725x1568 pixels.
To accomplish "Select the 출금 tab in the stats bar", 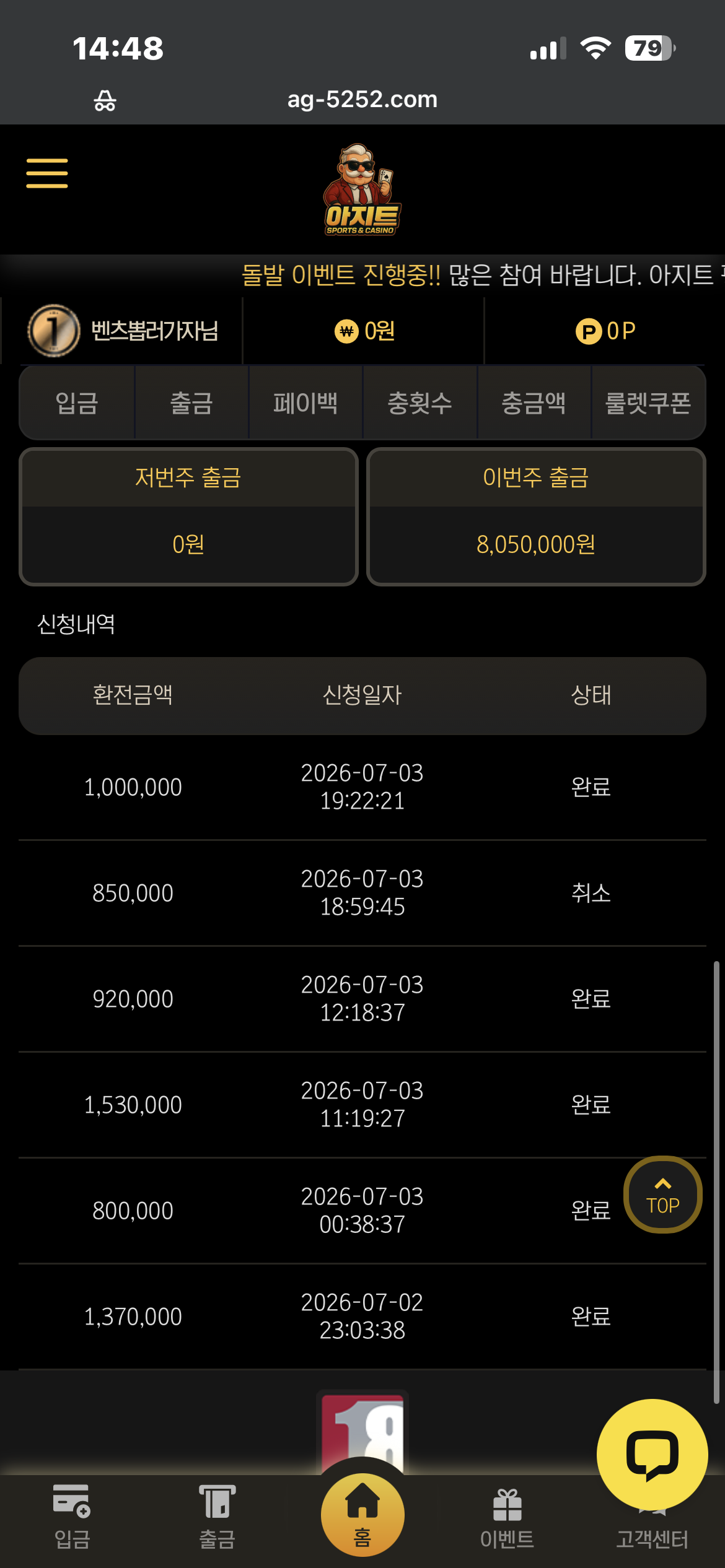I will point(191,403).
